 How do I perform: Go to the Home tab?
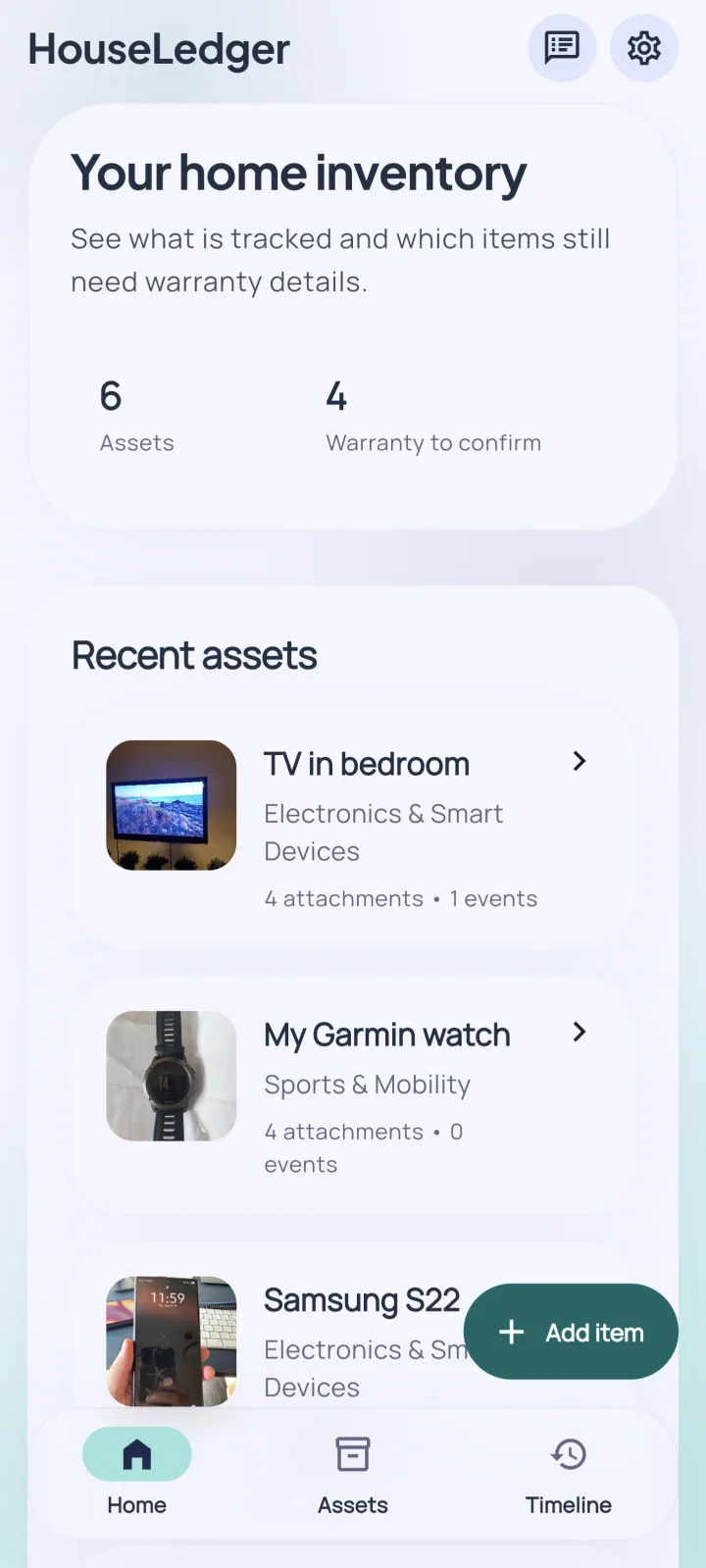pyautogui.click(x=137, y=1472)
